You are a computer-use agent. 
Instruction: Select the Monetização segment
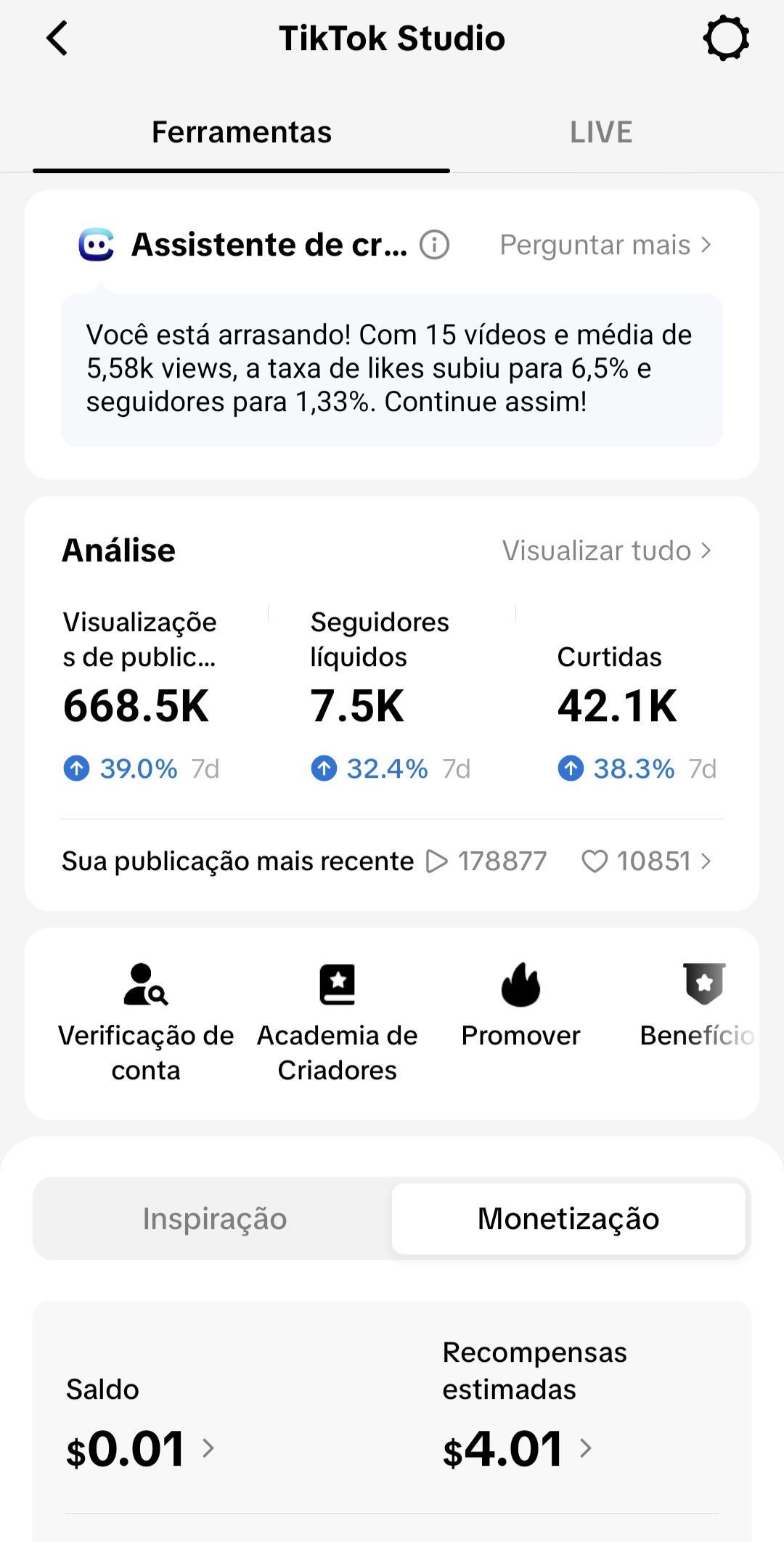tap(568, 1219)
